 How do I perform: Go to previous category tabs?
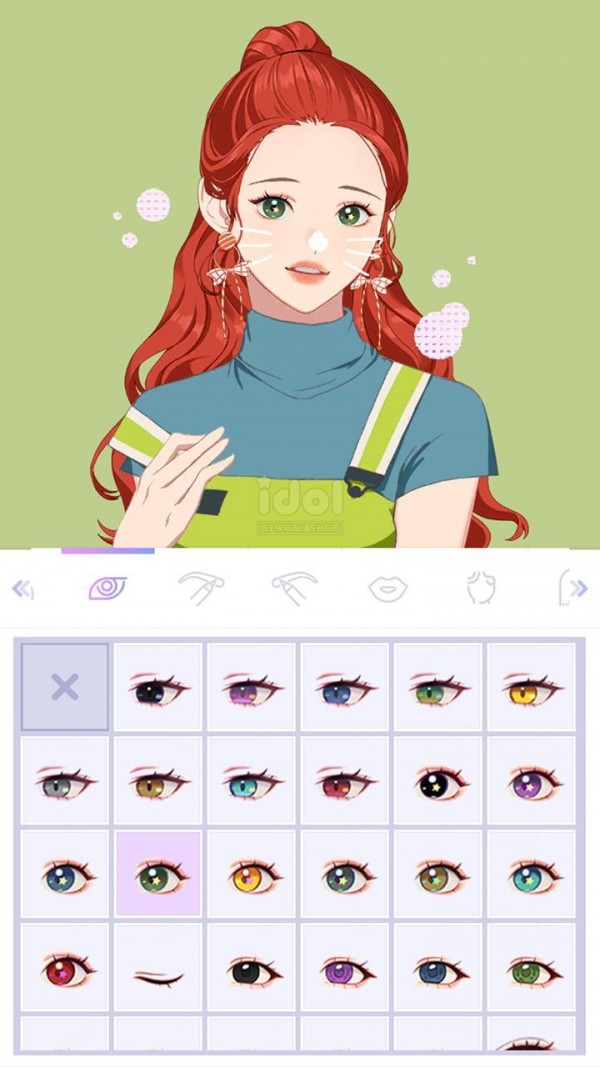tap(22, 589)
